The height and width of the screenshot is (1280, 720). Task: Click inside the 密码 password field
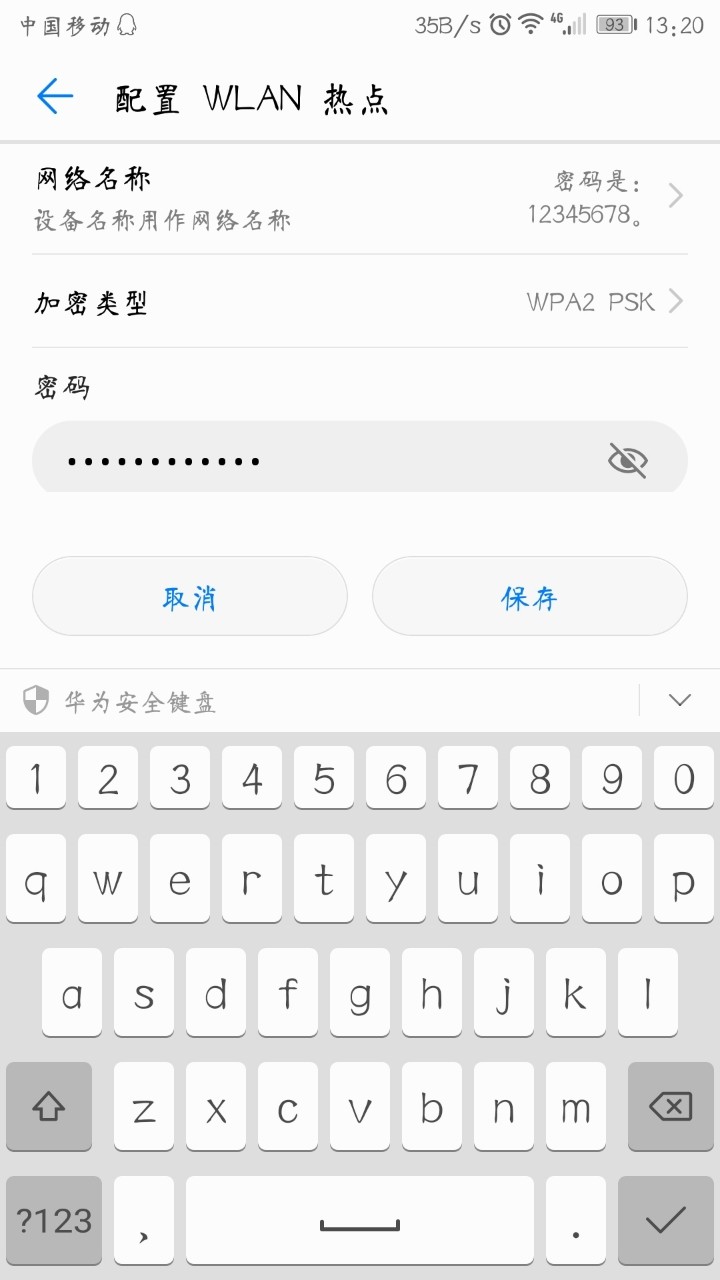(x=300, y=459)
